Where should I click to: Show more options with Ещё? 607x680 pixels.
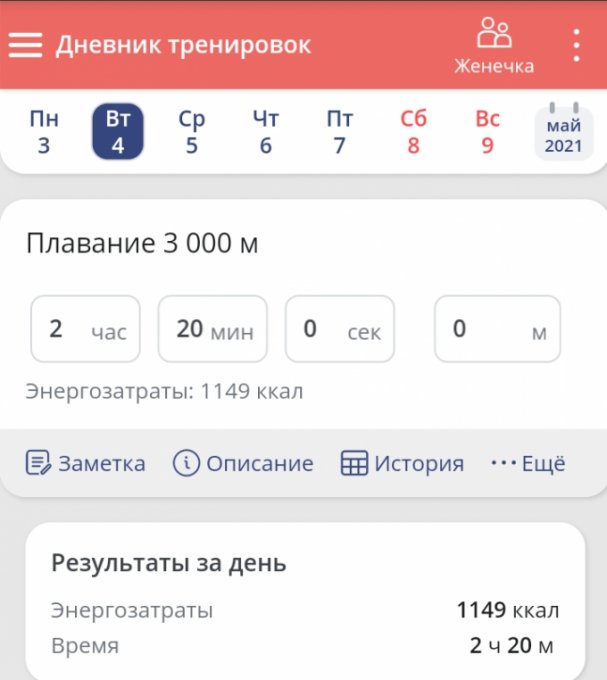tap(528, 464)
